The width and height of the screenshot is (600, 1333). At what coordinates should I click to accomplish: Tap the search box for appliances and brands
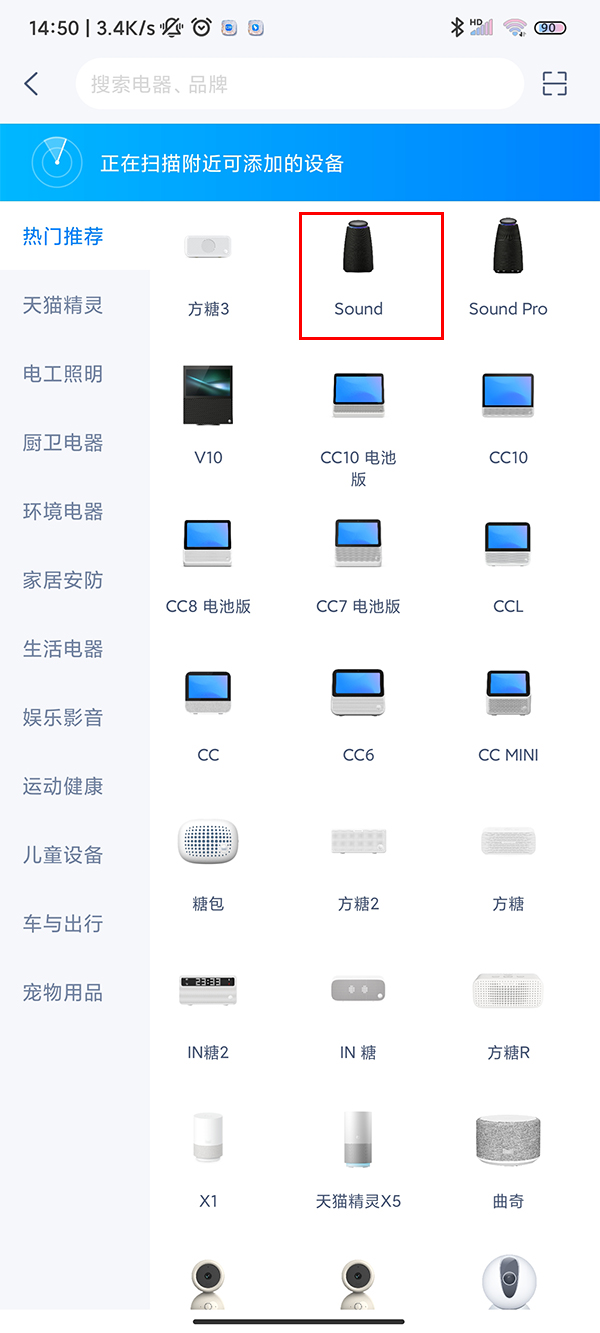300,84
